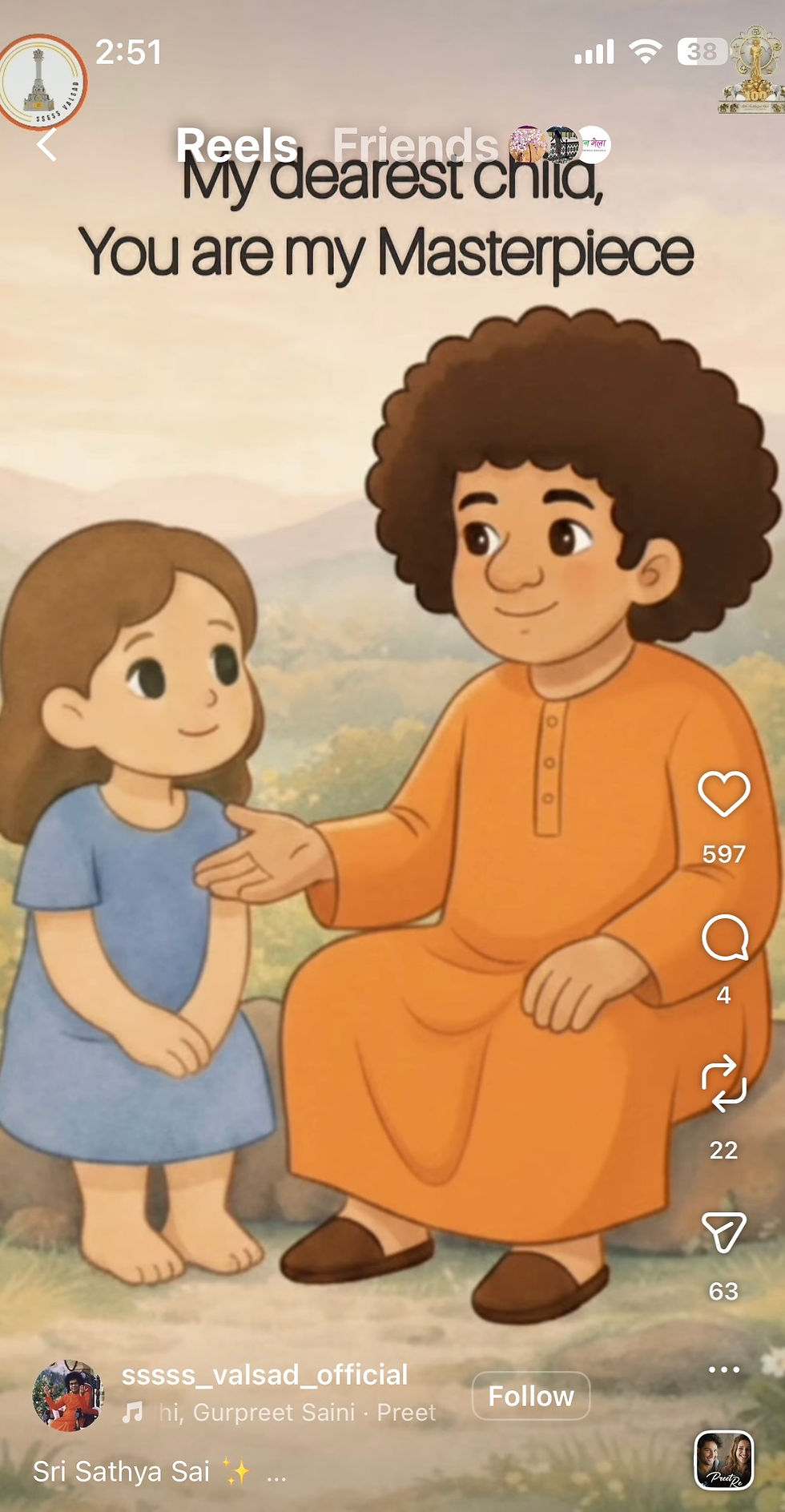The width and height of the screenshot is (785, 1512).
Task: Switch to the Reels tab
Action: click(236, 146)
